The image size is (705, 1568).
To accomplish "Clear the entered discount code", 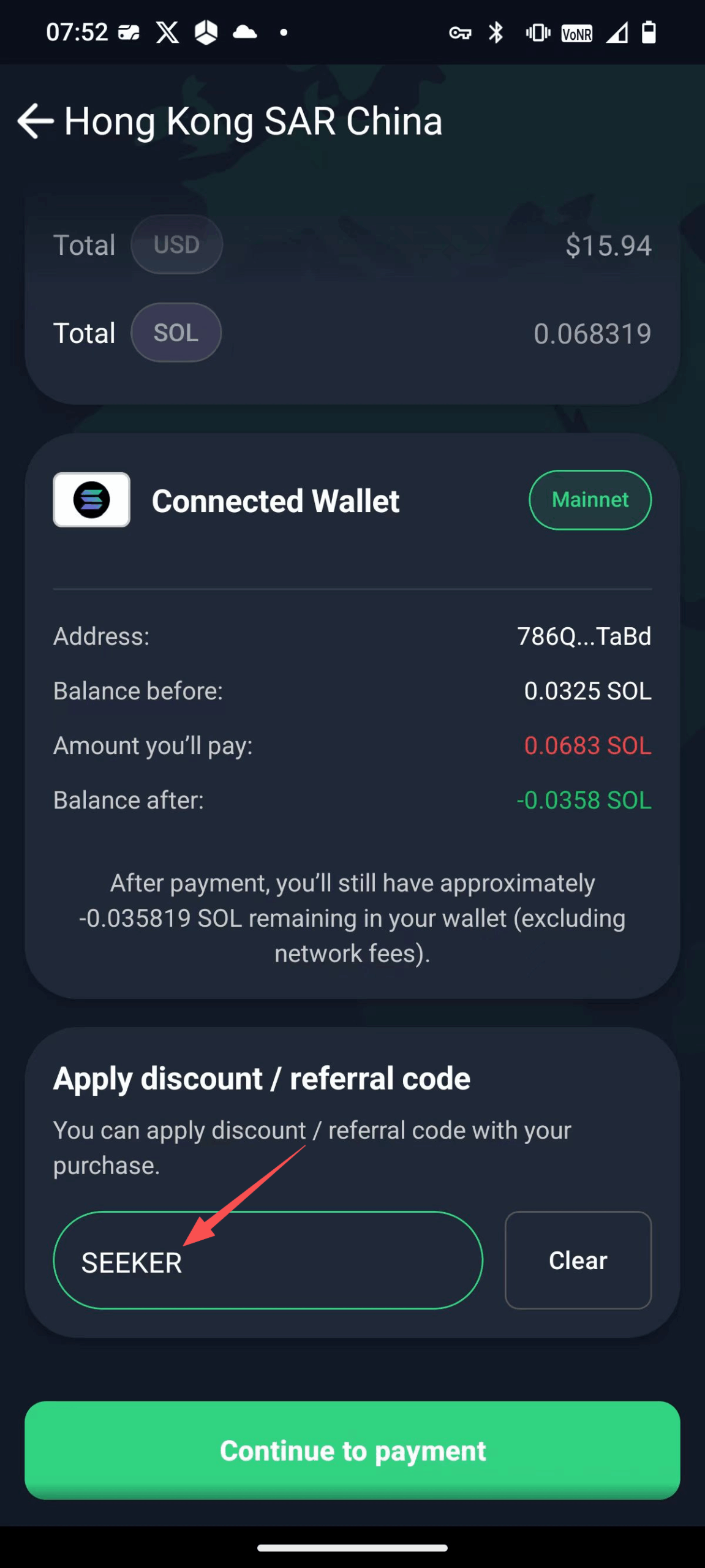I will pyautogui.click(x=578, y=1261).
